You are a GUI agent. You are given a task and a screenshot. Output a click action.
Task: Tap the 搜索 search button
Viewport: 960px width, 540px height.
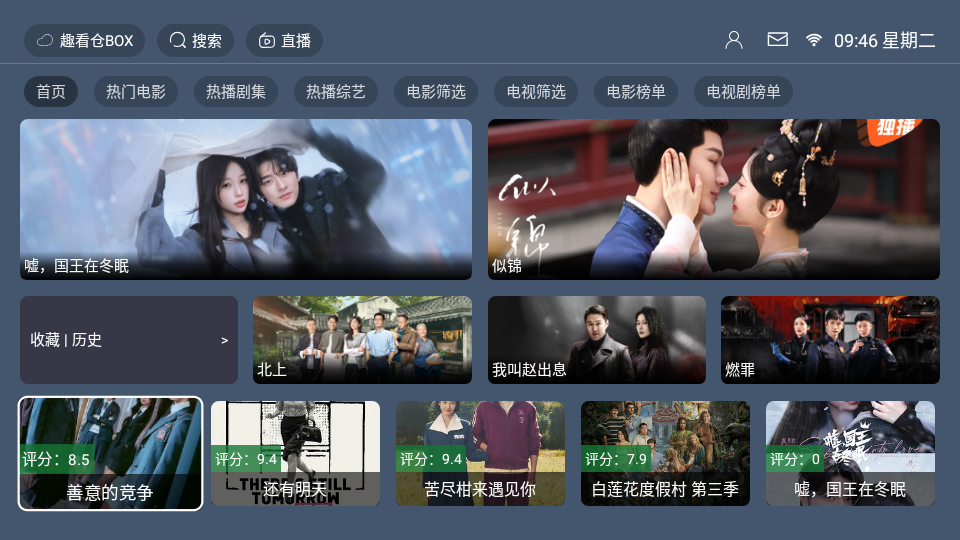[195, 41]
